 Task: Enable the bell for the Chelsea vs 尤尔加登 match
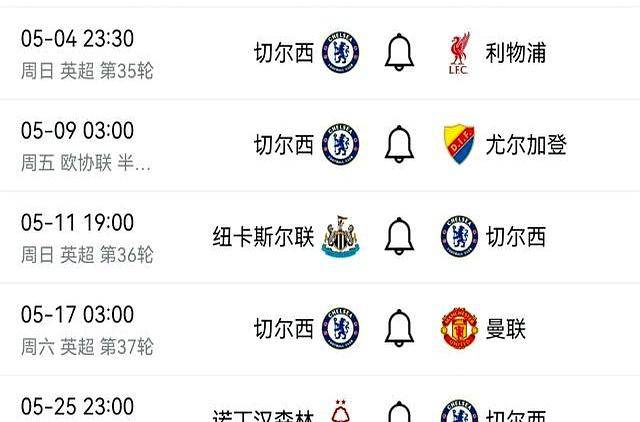click(x=399, y=144)
